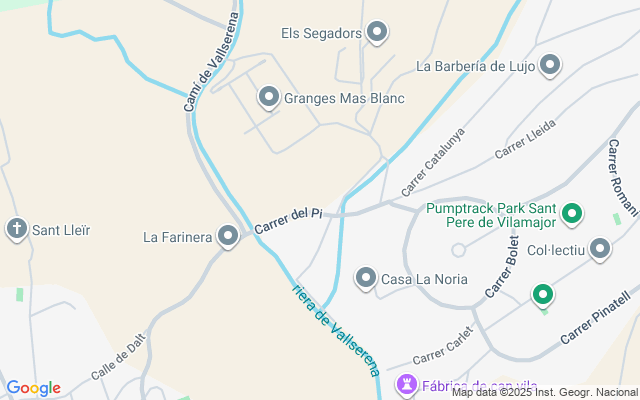Screen dimensions: 640x400
Task: Tap the Granges Mas Blanc pin
Action: pyautogui.click(x=268, y=98)
